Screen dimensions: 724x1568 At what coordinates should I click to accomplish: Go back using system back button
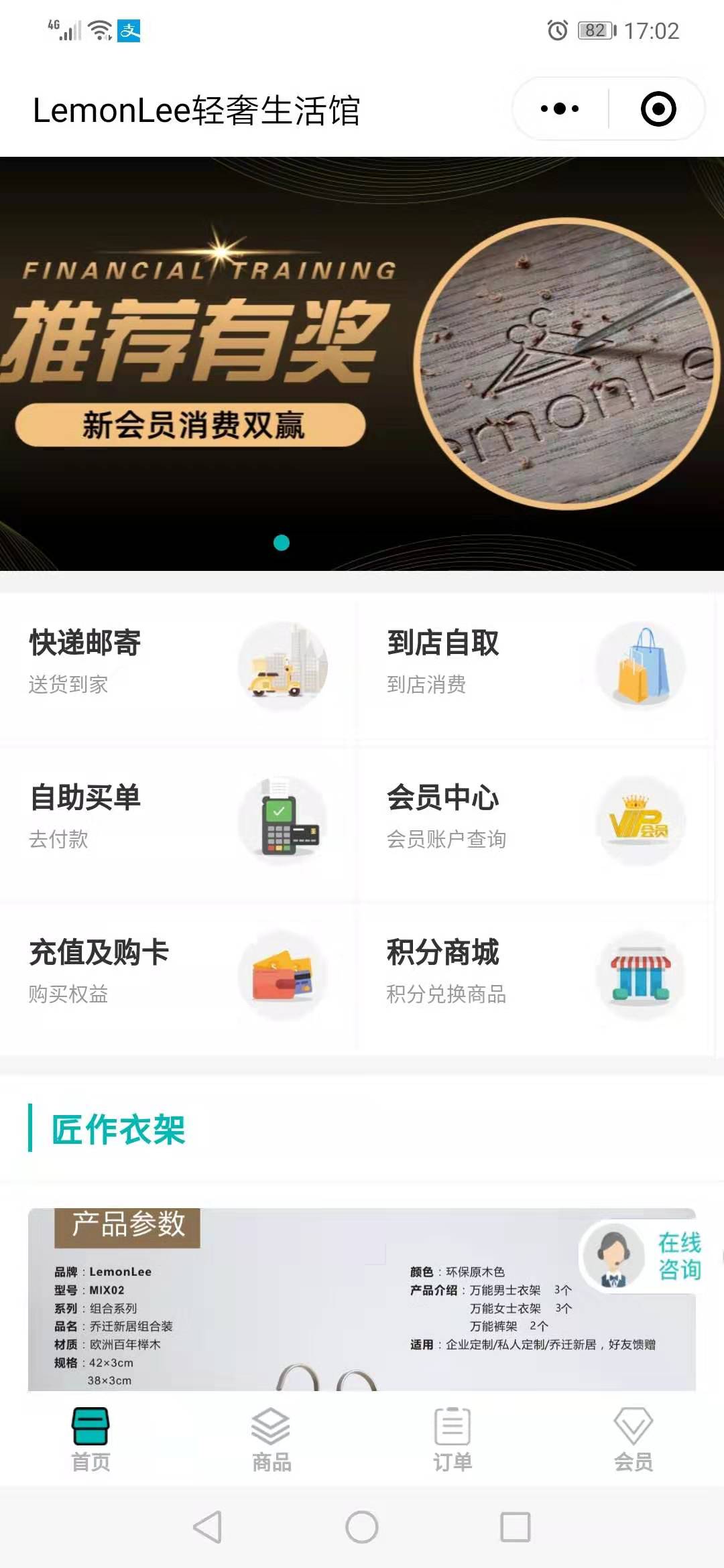click(x=207, y=1528)
